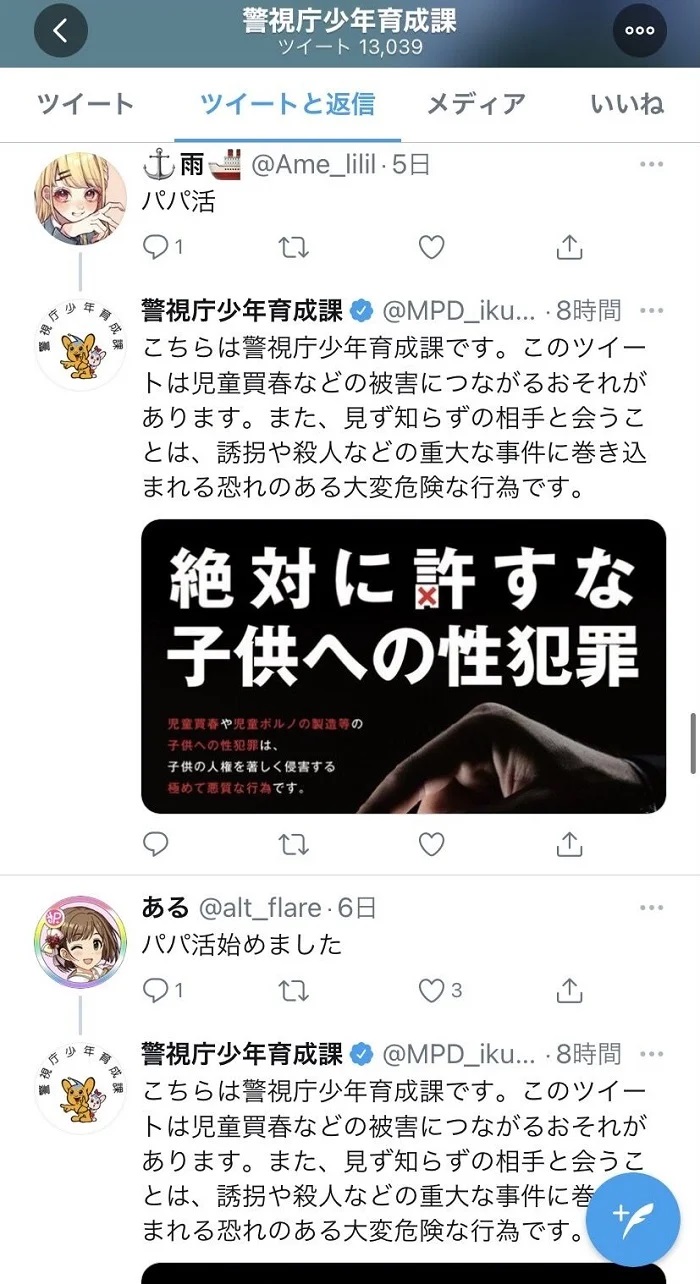Retweet @Ame_lilil's tweet
The image size is (700, 1284).
294,247
